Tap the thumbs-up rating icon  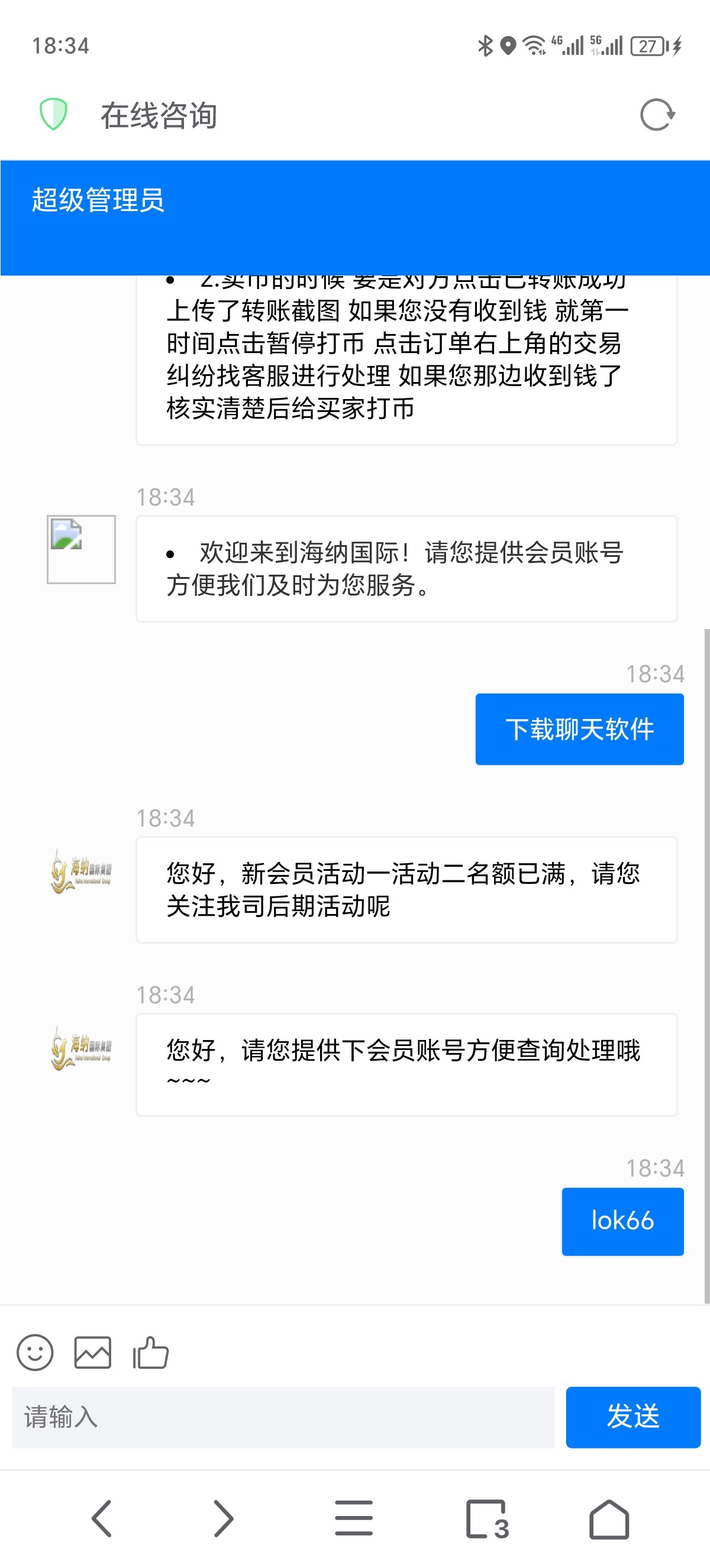(x=150, y=1353)
